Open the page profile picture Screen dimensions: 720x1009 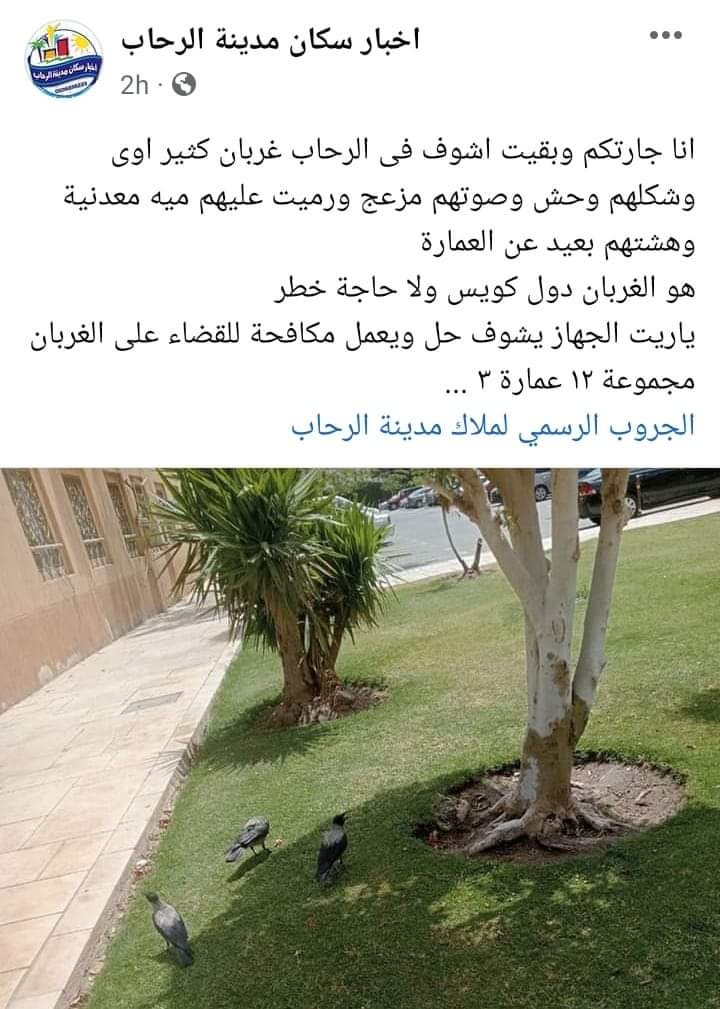[63, 60]
